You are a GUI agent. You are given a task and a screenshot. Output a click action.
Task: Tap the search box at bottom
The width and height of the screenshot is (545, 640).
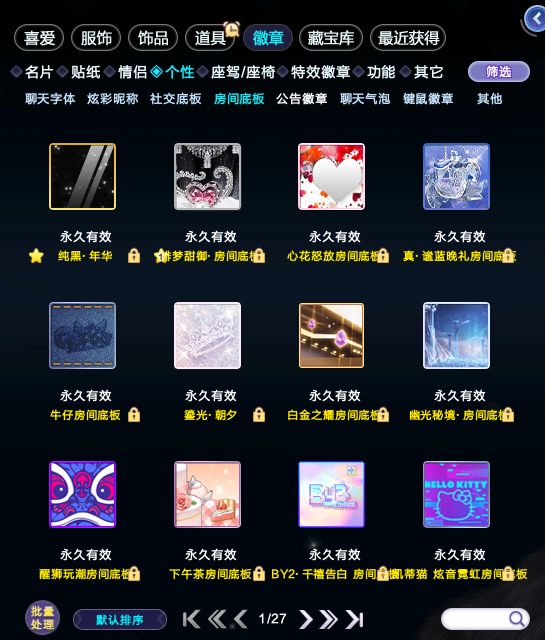click(485, 619)
